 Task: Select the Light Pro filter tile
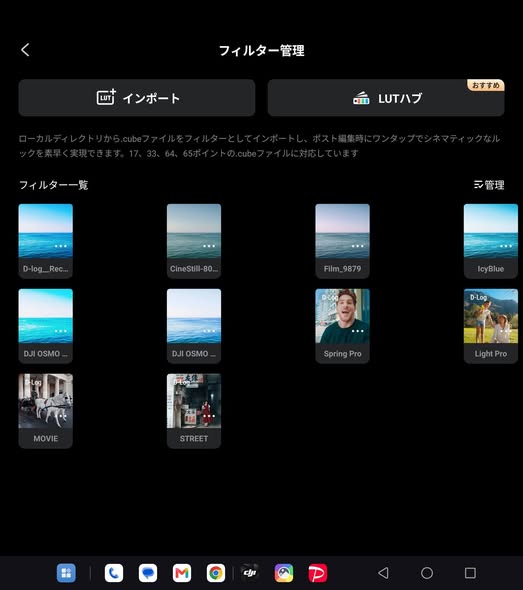491,326
